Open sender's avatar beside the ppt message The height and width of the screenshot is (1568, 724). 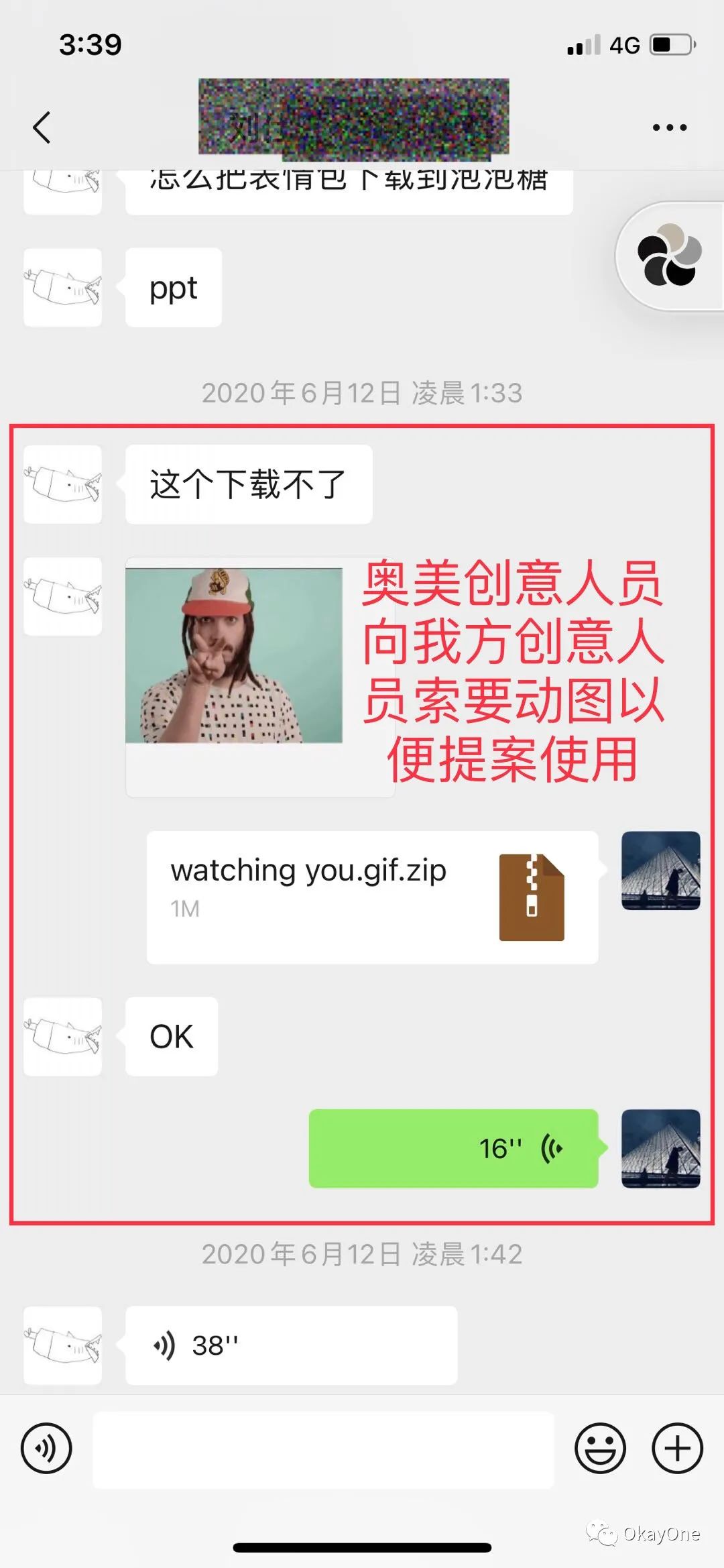[x=63, y=287]
